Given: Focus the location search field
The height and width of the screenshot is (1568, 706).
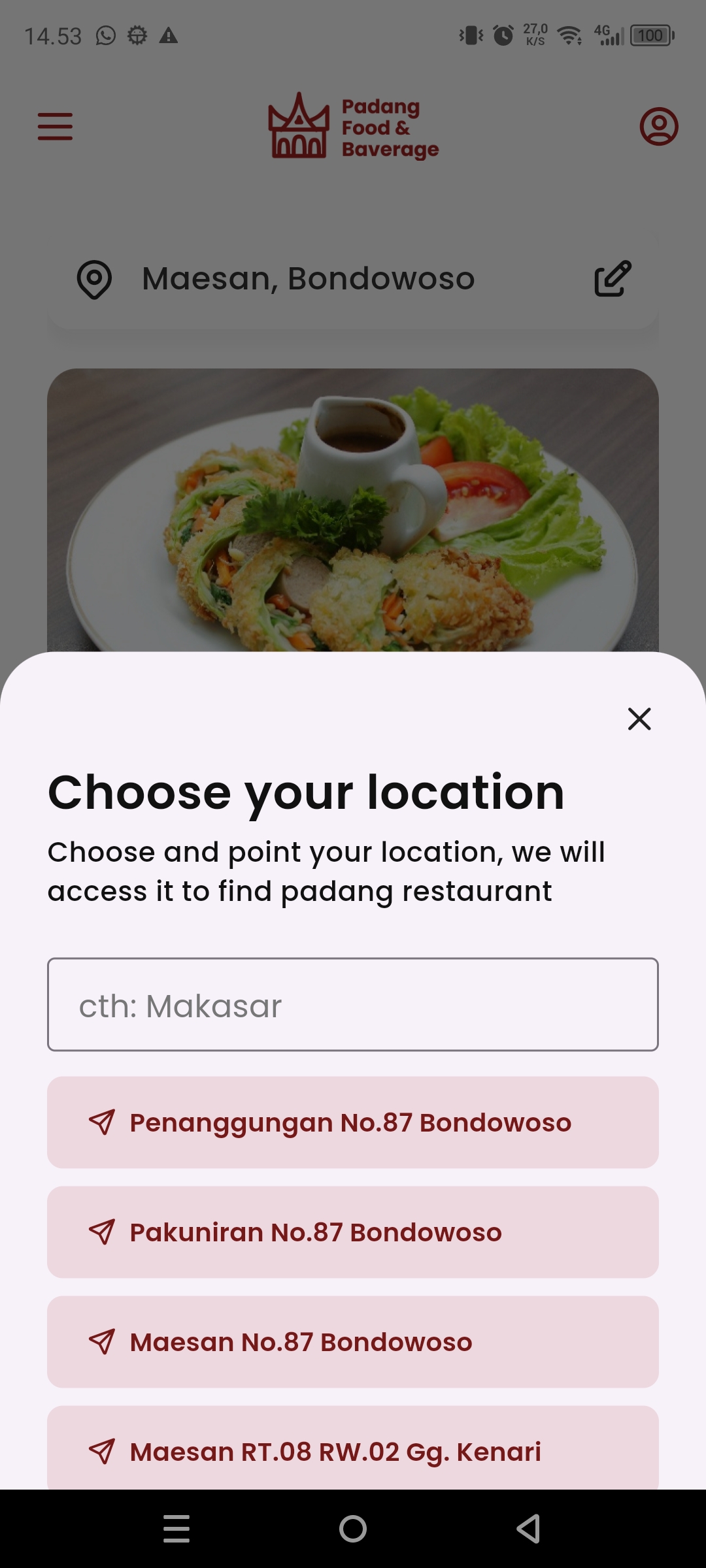Looking at the screenshot, I should pyautogui.click(x=353, y=1005).
